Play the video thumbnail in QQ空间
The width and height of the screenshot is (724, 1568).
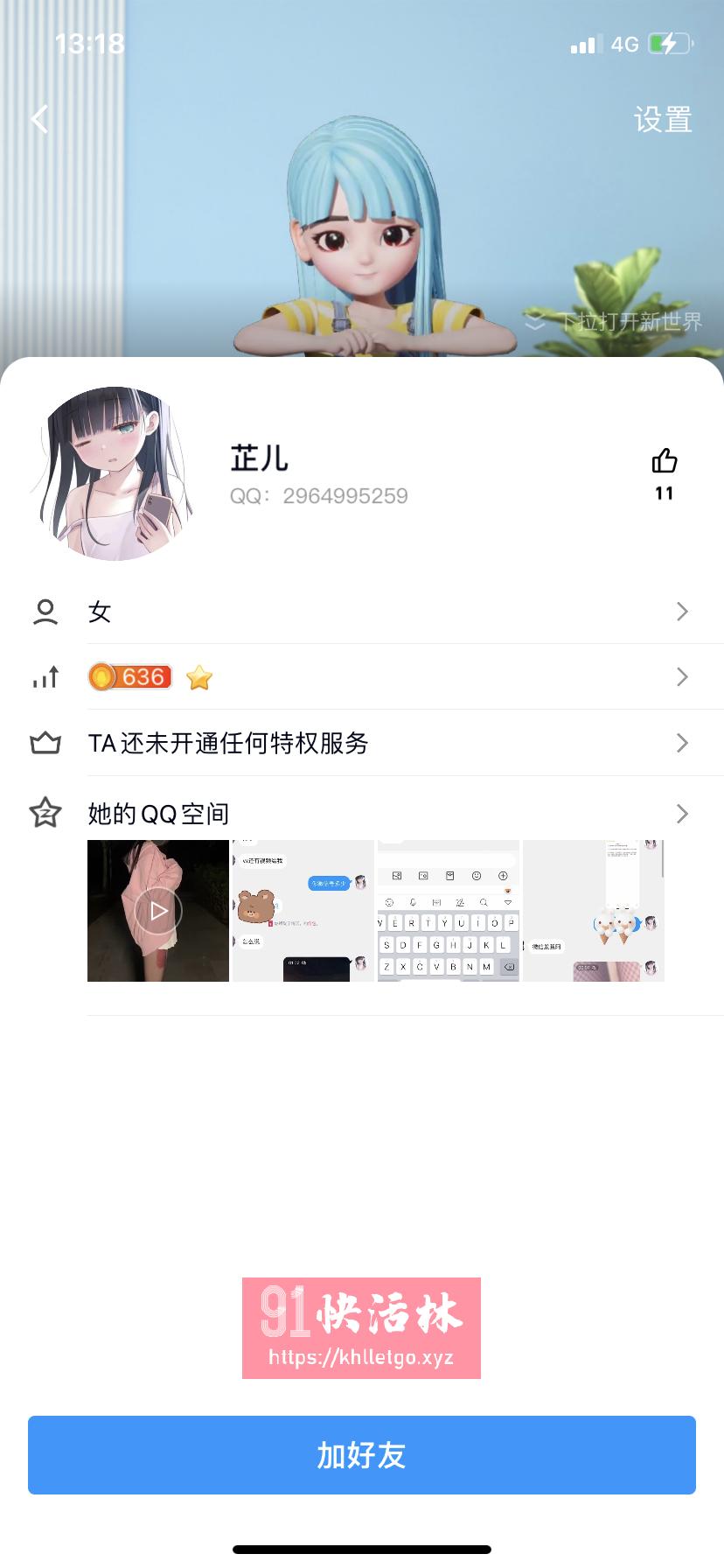coord(157,910)
